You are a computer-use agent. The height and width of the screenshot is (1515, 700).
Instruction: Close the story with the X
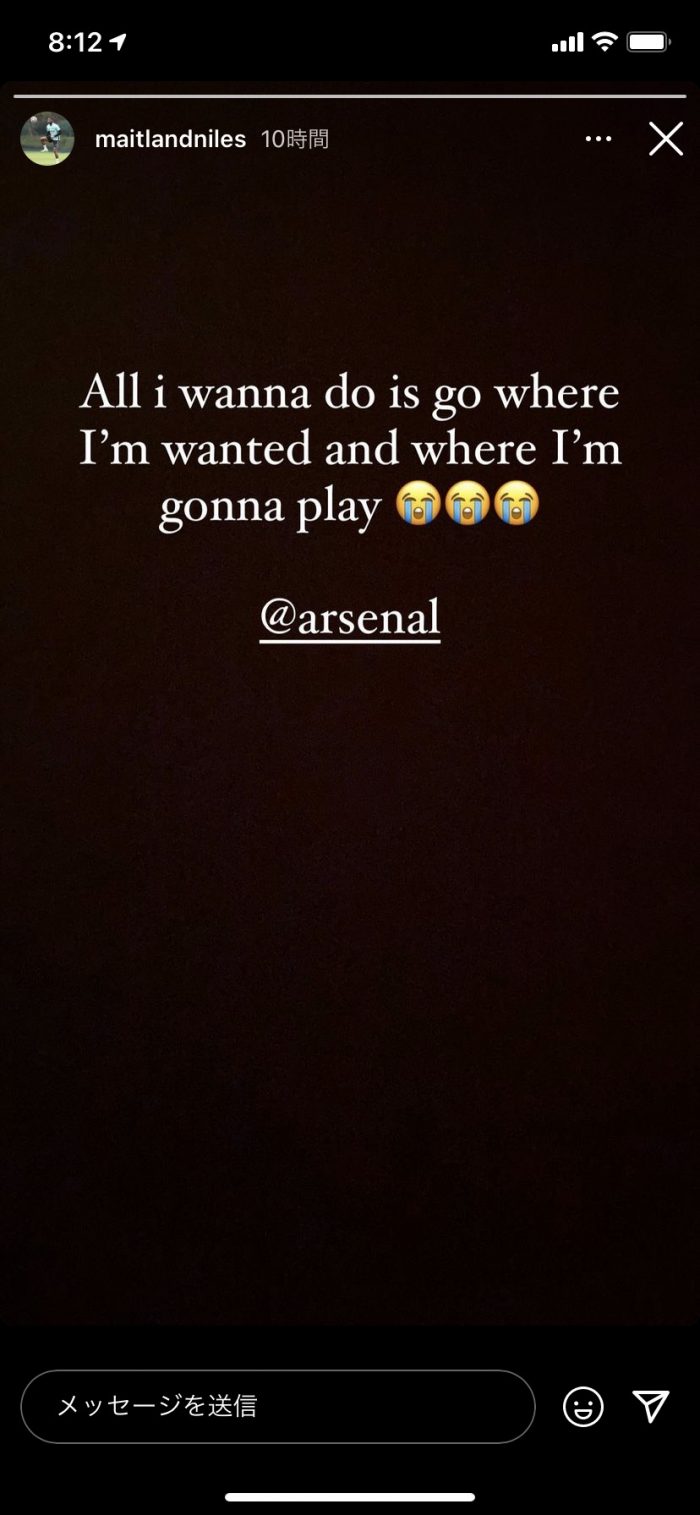(665, 139)
